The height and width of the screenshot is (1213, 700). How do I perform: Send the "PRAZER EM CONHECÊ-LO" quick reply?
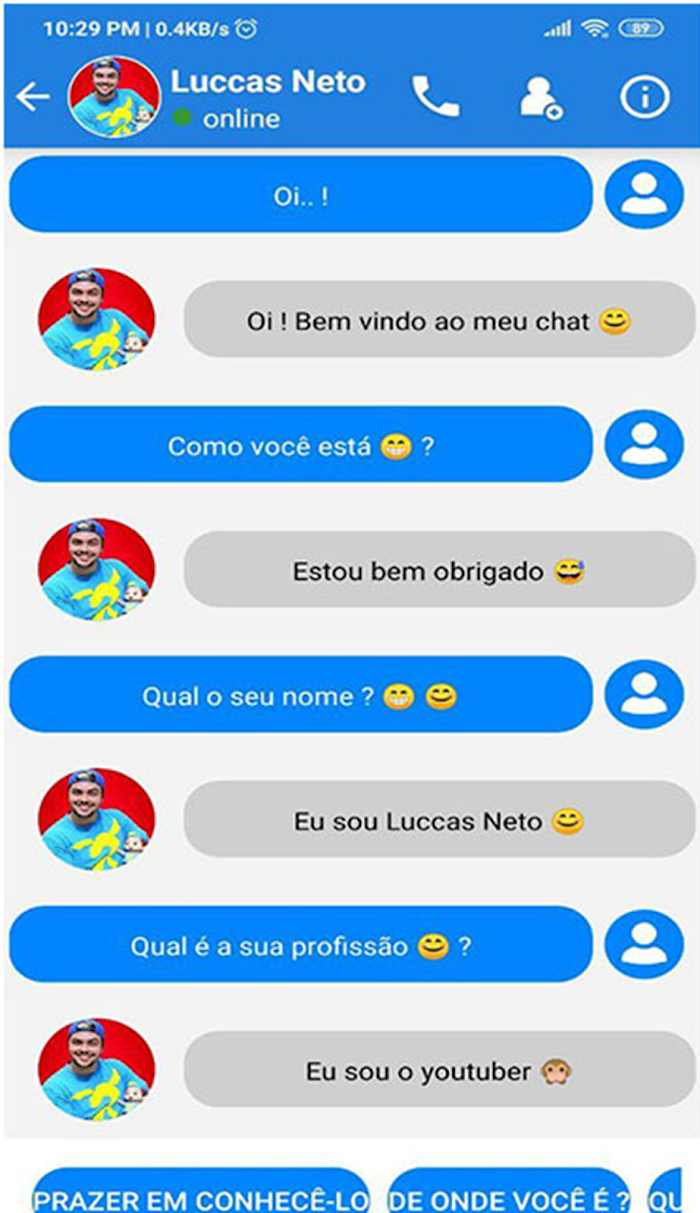point(200,1195)
